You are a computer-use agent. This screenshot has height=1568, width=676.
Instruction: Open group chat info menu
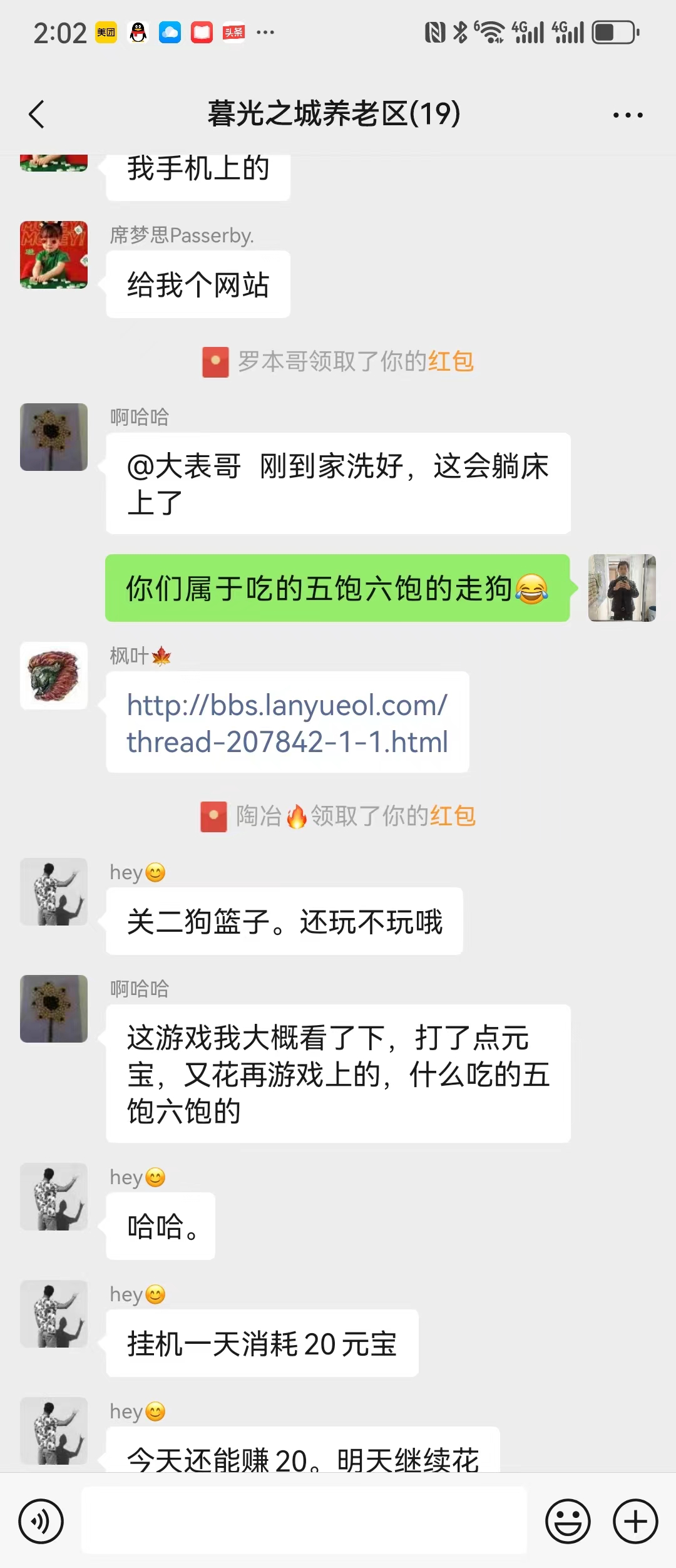(628, 115)
